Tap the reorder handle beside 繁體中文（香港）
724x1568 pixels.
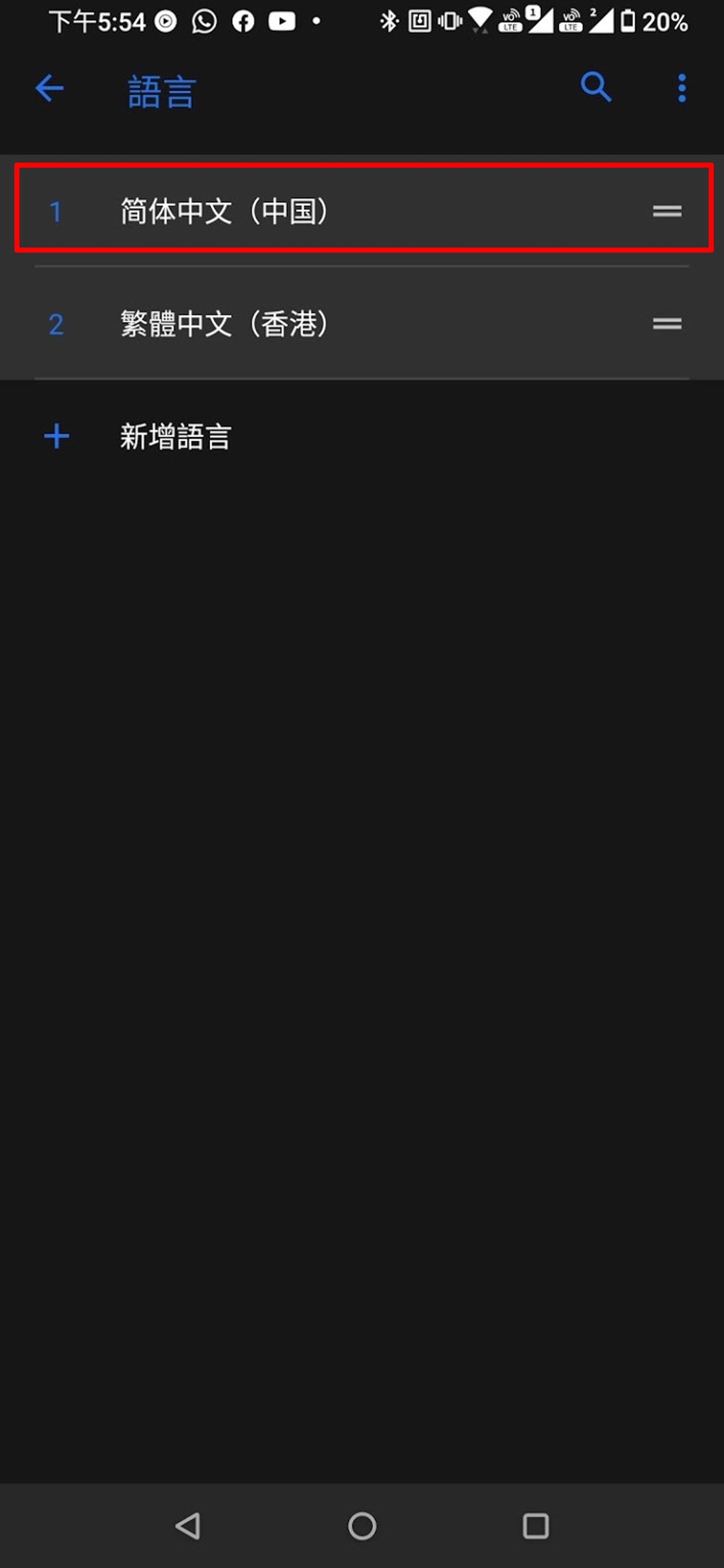coord(667,324)
